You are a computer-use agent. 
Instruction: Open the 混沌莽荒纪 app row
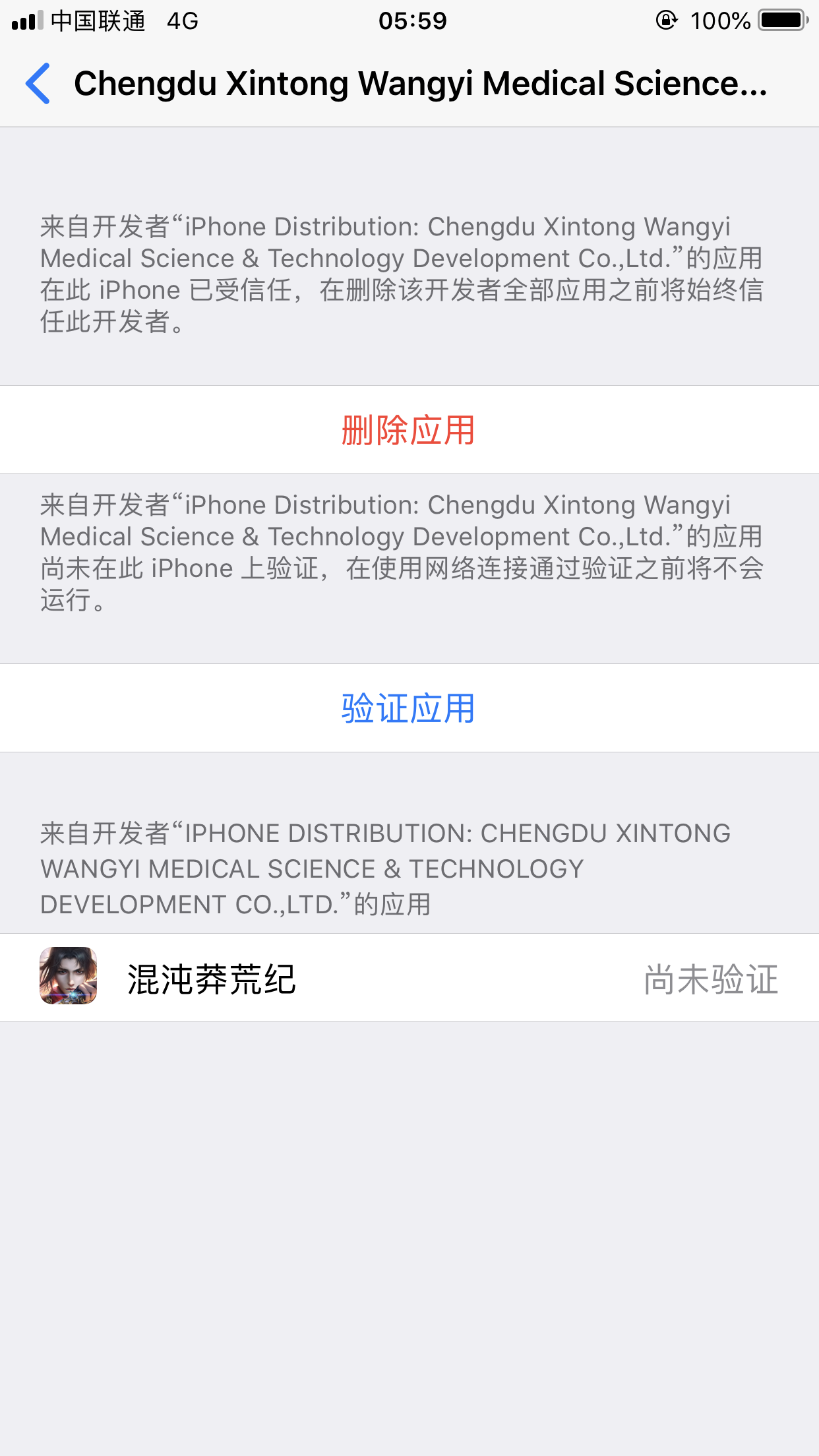coord(409,978)
